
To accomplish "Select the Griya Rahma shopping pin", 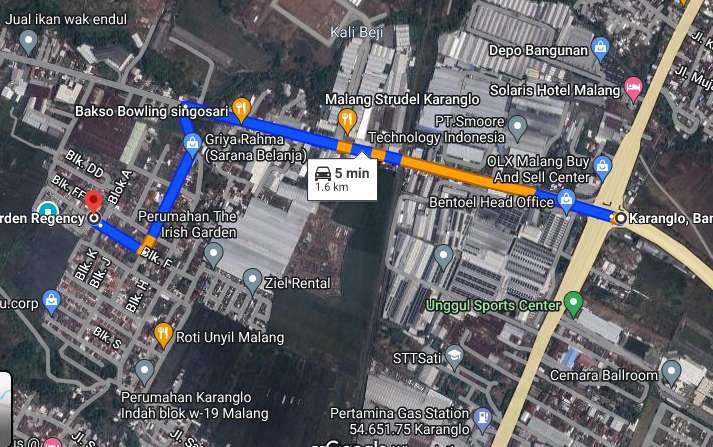I will 191,142.
